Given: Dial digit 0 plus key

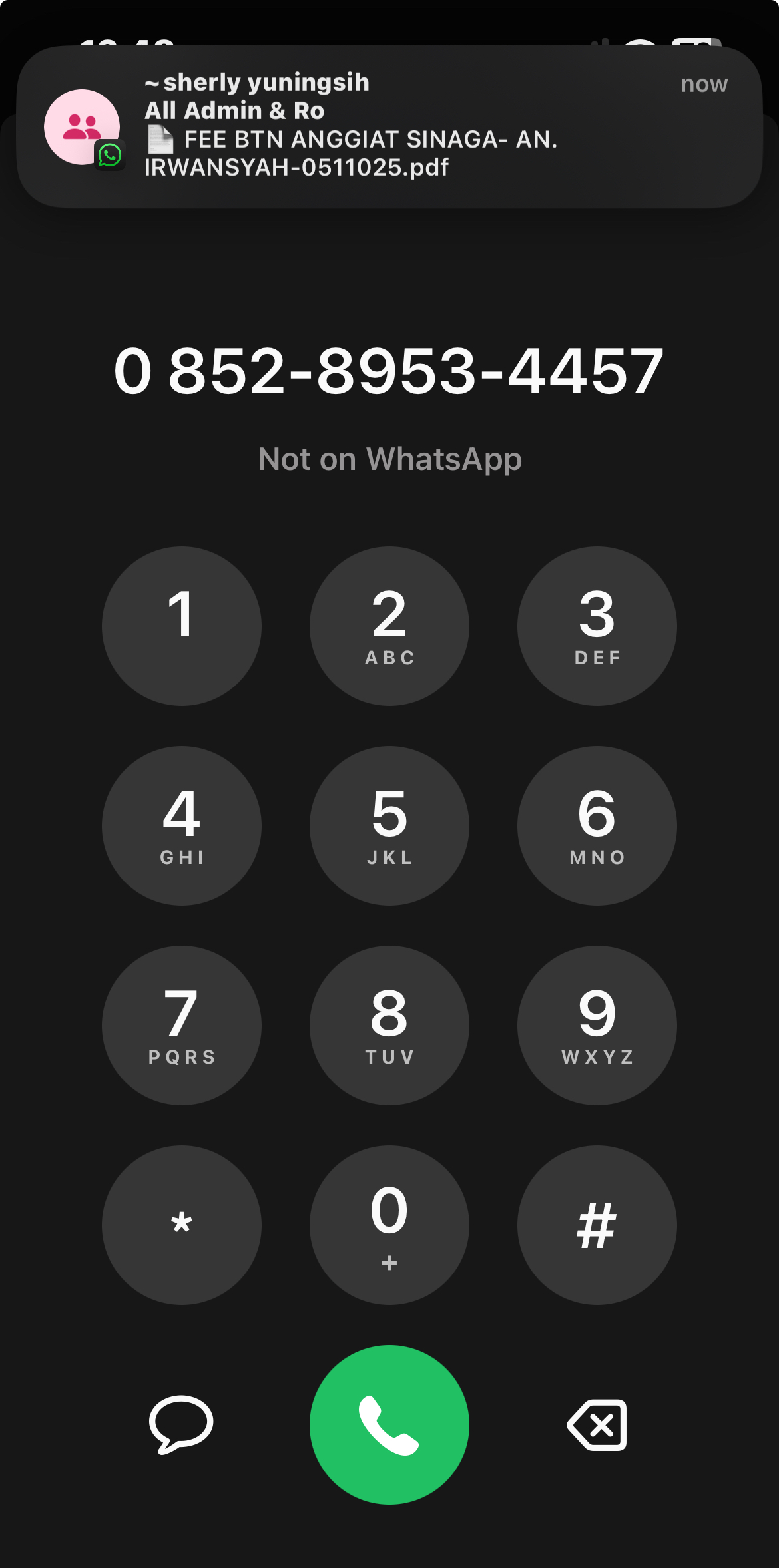Looking at the screenshot, I should (389, 1225).
